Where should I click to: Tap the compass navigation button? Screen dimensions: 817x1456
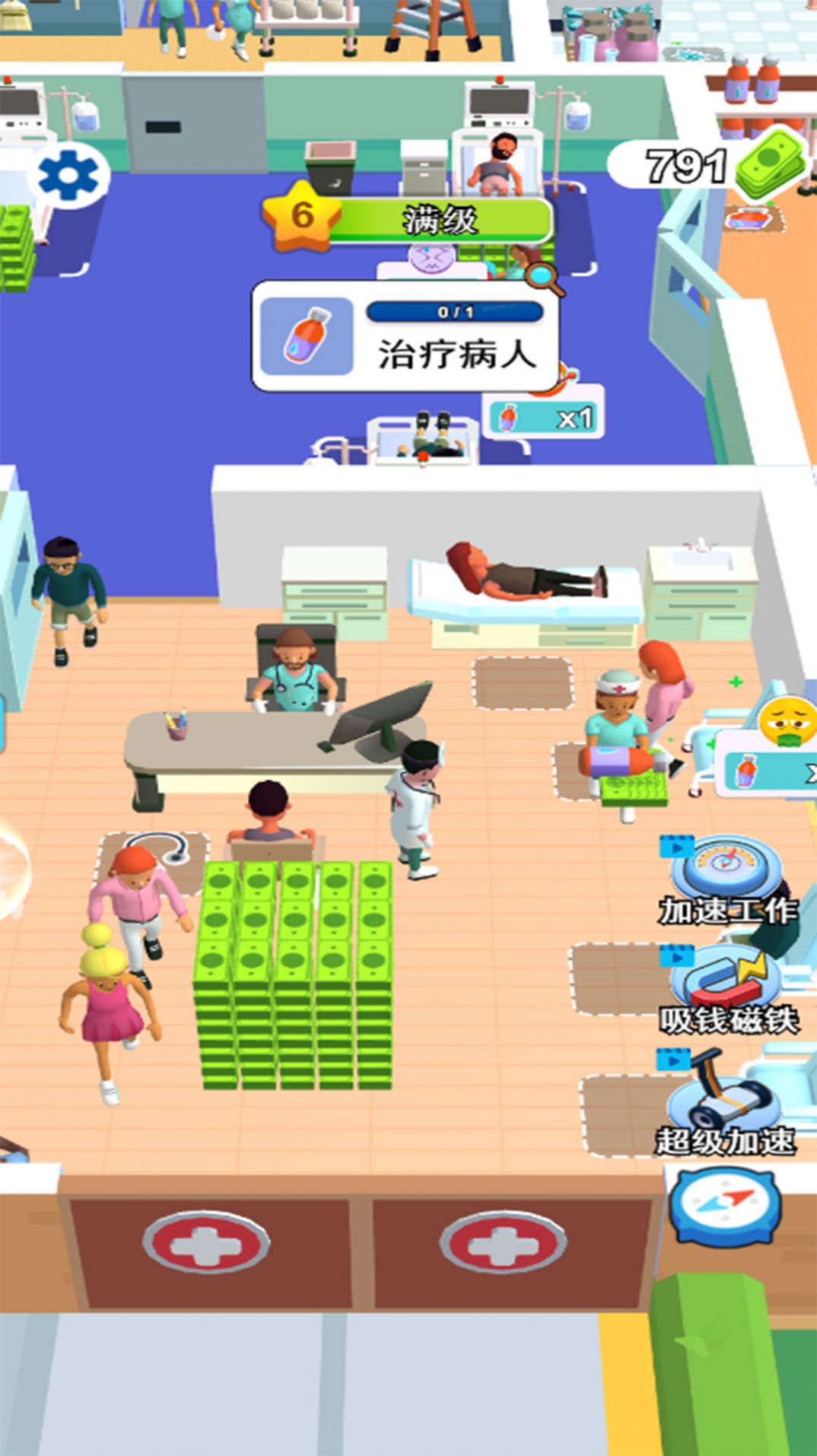coord(725,1207)
